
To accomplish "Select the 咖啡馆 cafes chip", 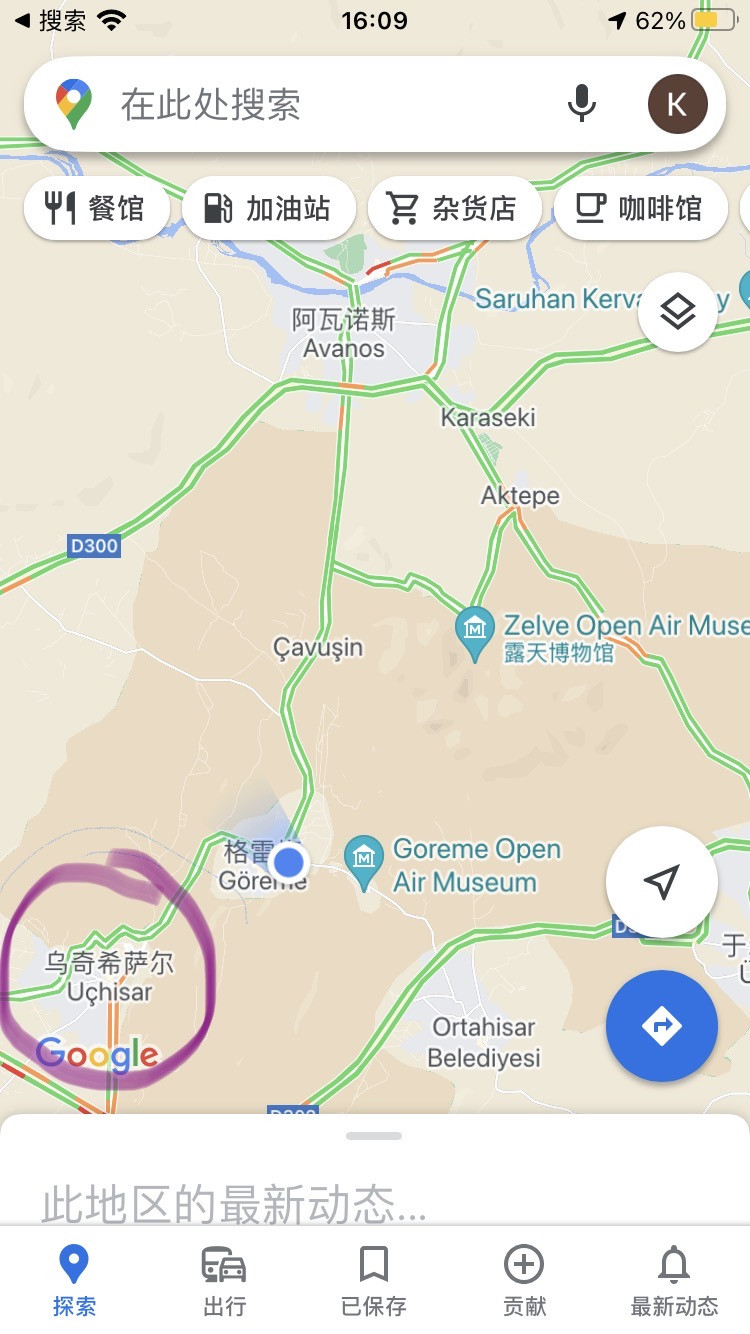I will [x=640, y=208].
